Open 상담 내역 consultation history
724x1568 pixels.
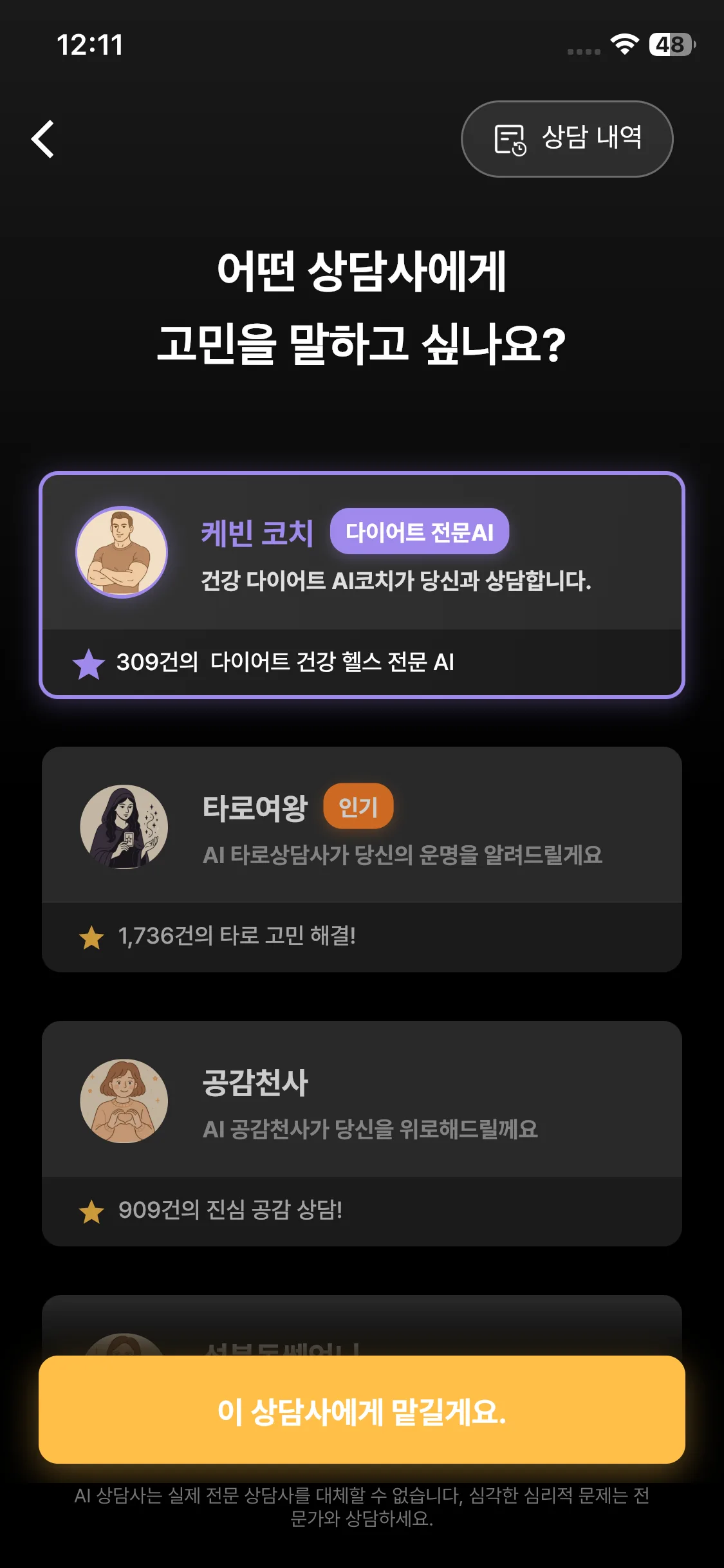[567, 139]
